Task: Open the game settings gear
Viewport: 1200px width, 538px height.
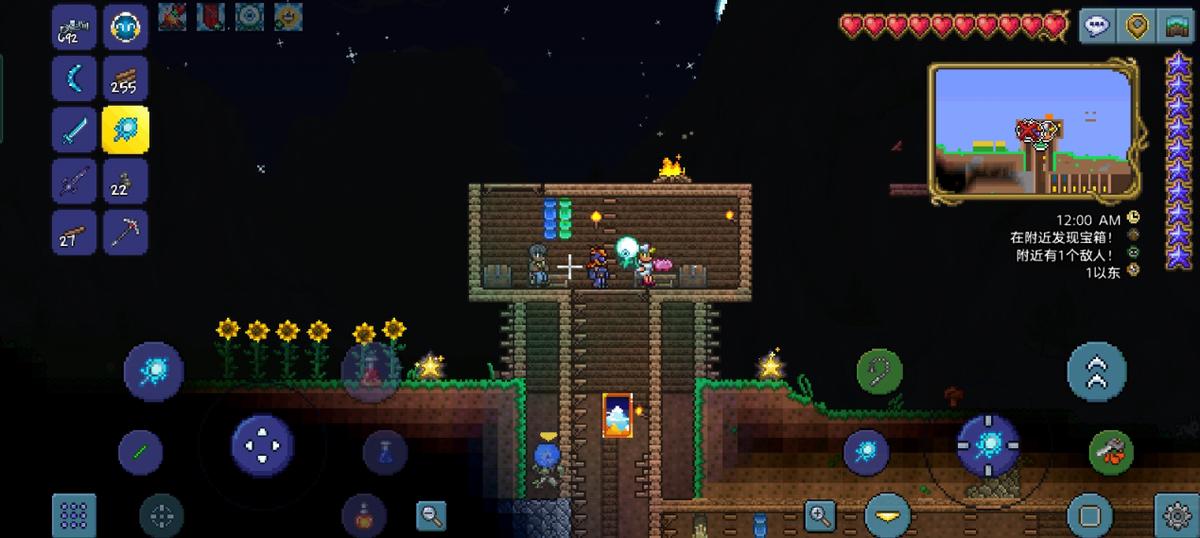Action: tap(1176, 515)
